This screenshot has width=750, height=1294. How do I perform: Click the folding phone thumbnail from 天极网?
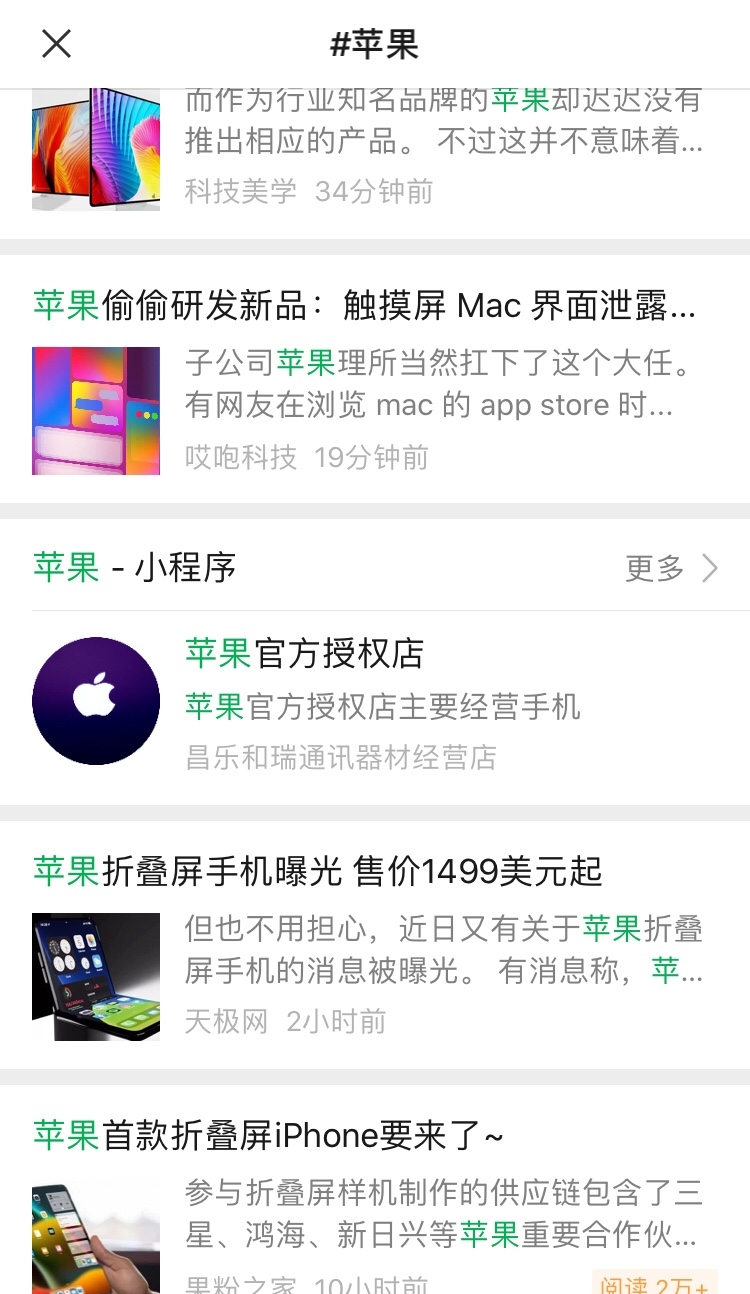[96, 977]
